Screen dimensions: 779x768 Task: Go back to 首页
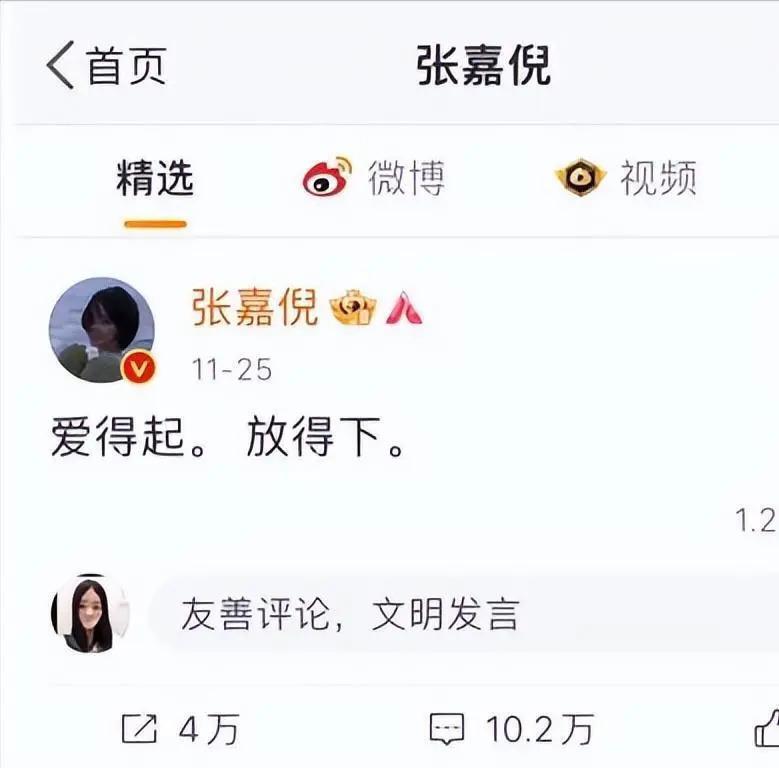coord(105,66)
